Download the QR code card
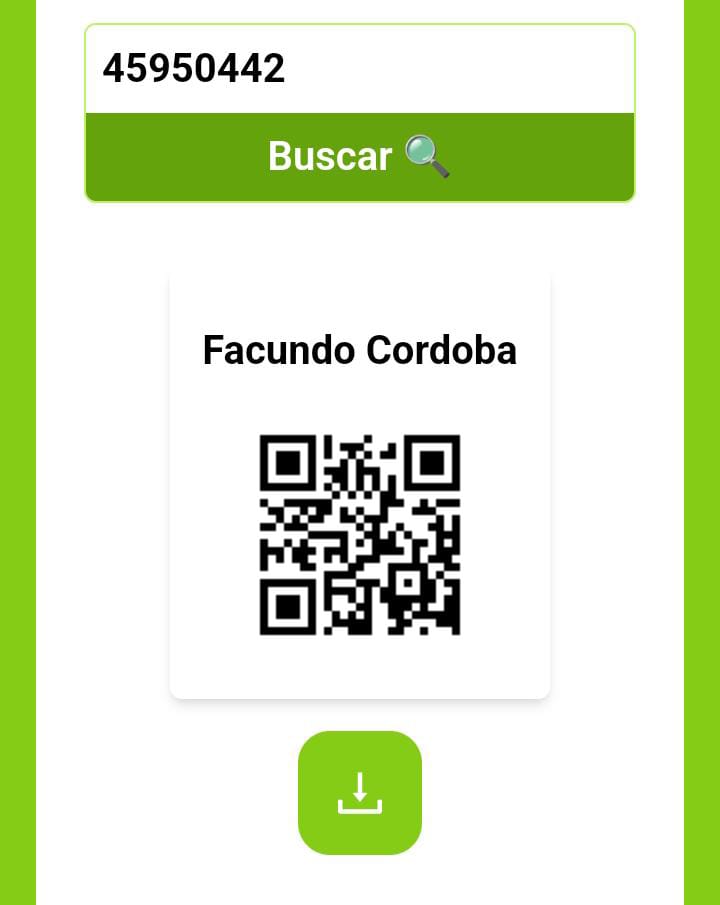The image size is (720, 905). click(x=360, y=793)
